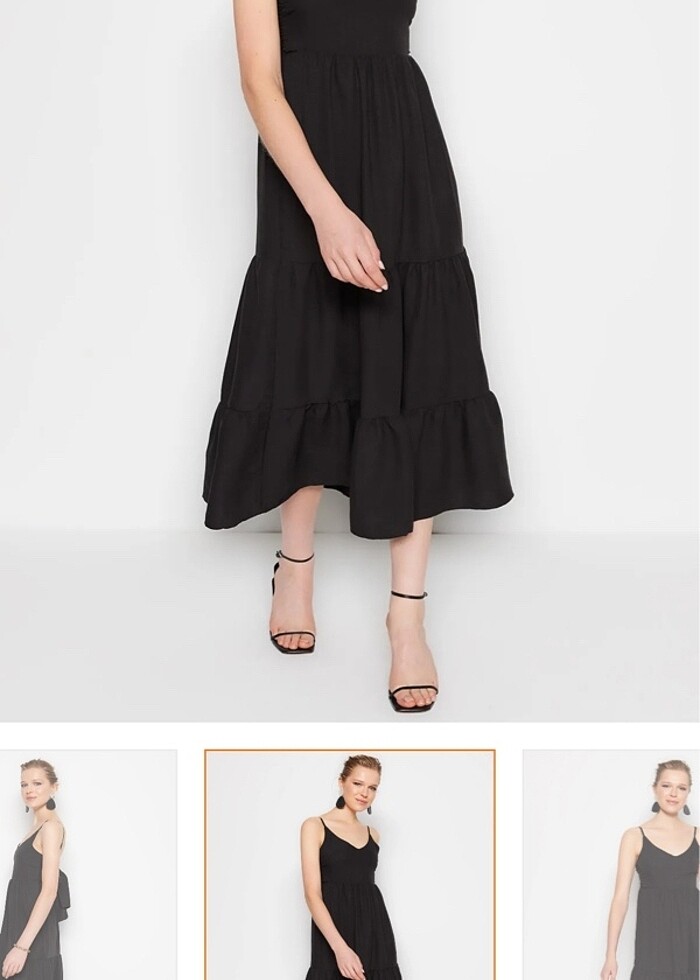The image size is (700, 980).
Task: Select the right gray dress thumbnail
Action: [612, 865]
